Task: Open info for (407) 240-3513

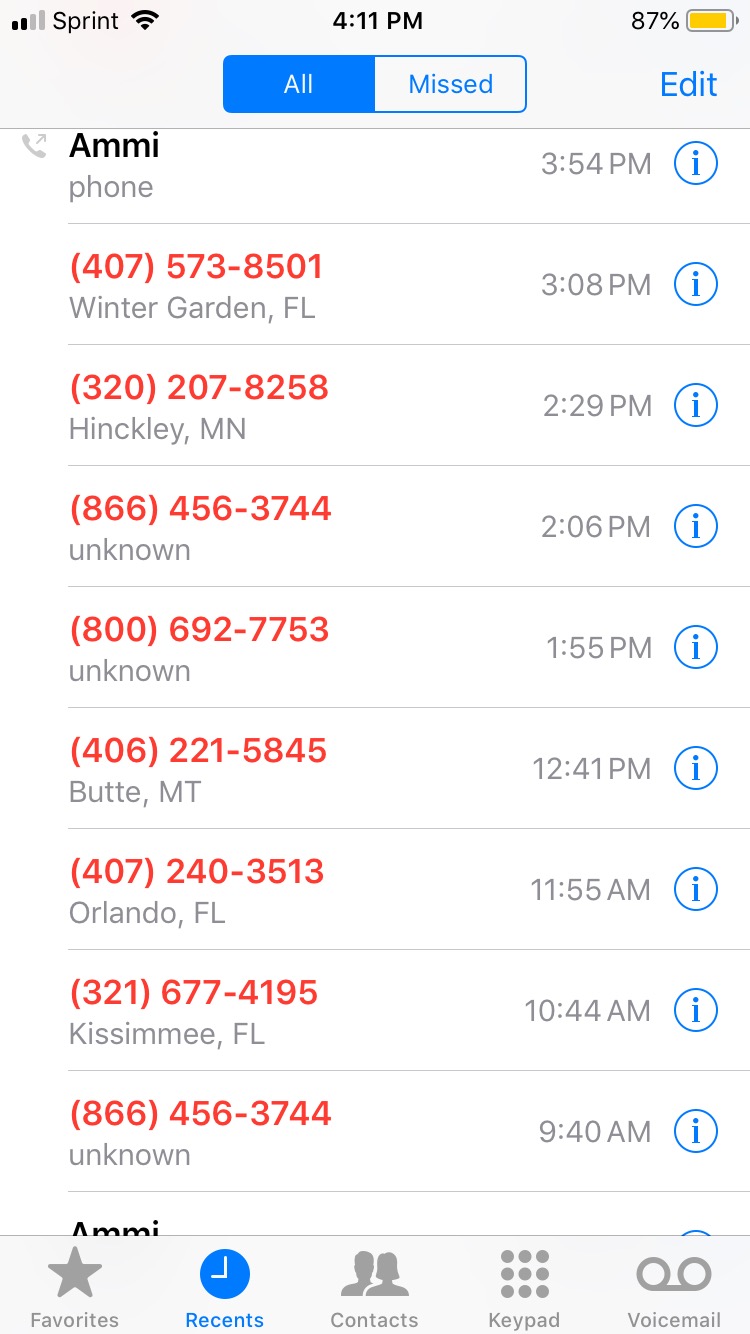Action: (696, 889)
